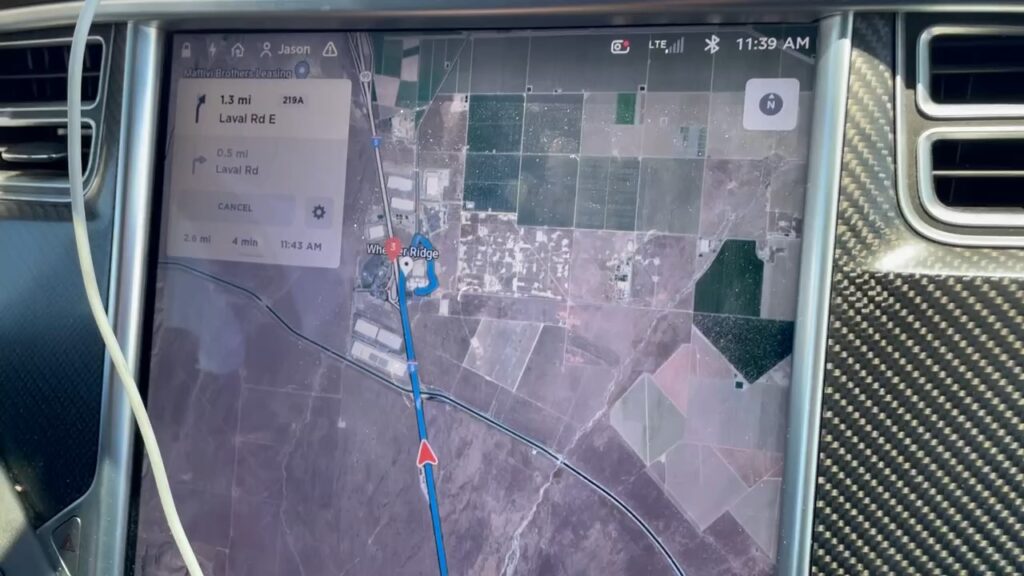Screen dimensions: 1024x576
Task: Open the charging bolt icon
Action: 213,48
